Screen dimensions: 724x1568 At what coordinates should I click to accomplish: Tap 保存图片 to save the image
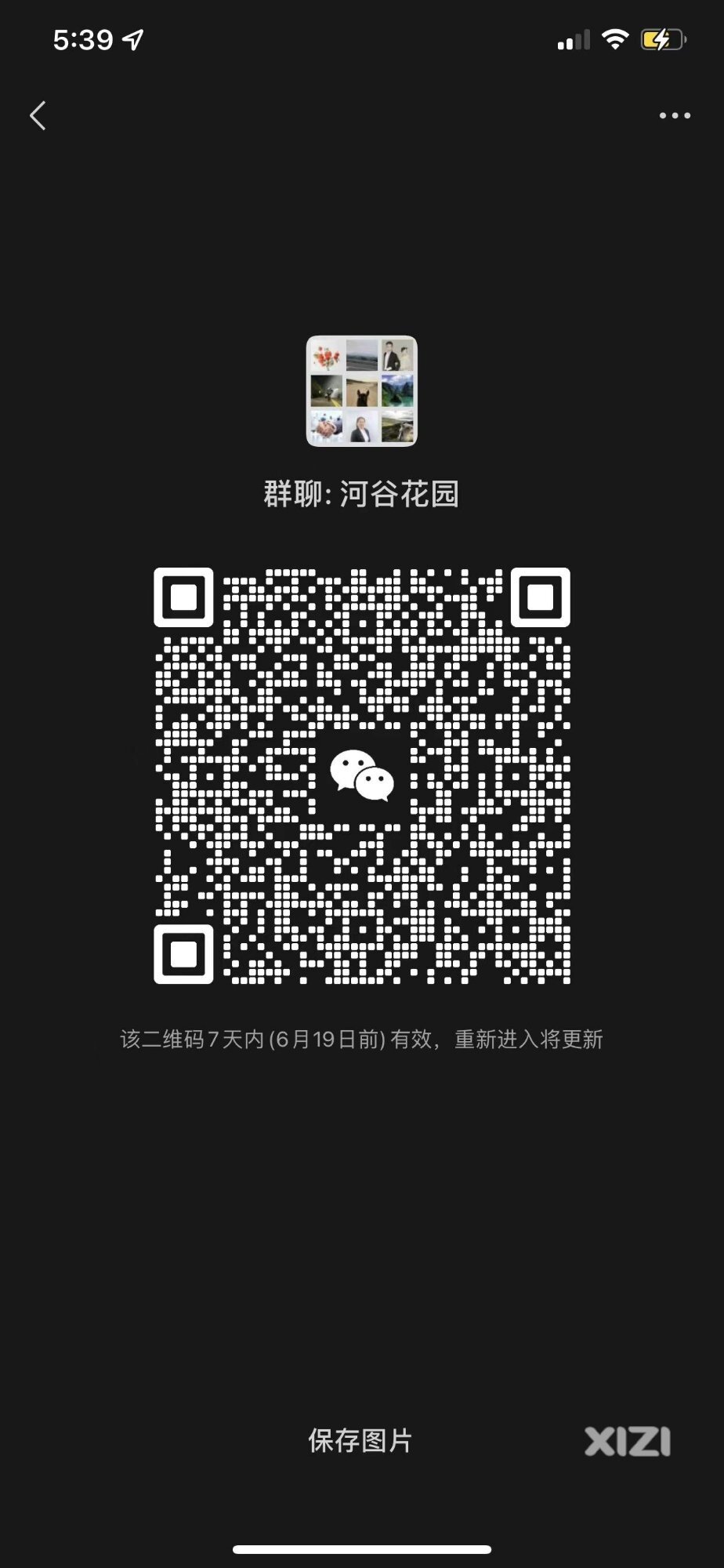(360, 1440)
